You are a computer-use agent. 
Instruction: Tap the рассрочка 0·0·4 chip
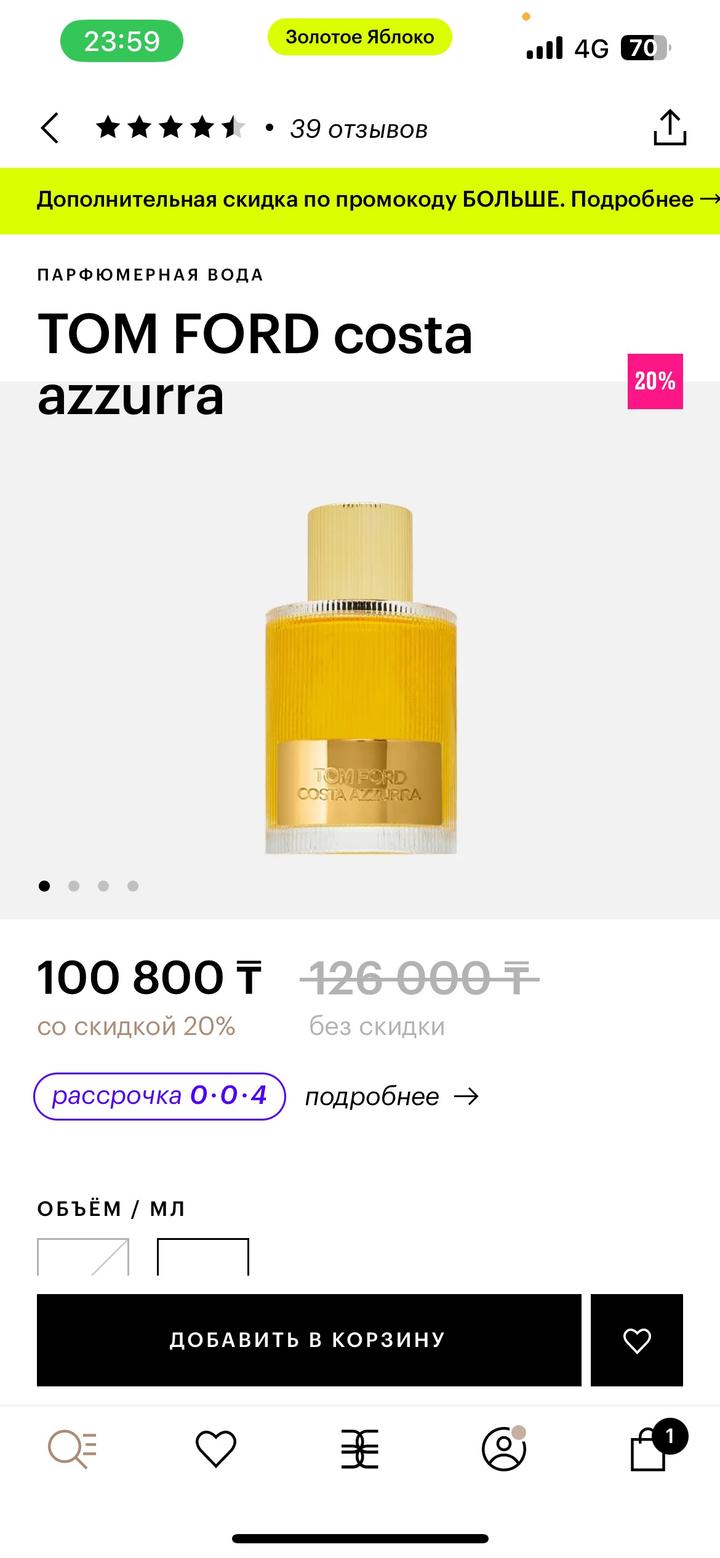(160, 1096)
